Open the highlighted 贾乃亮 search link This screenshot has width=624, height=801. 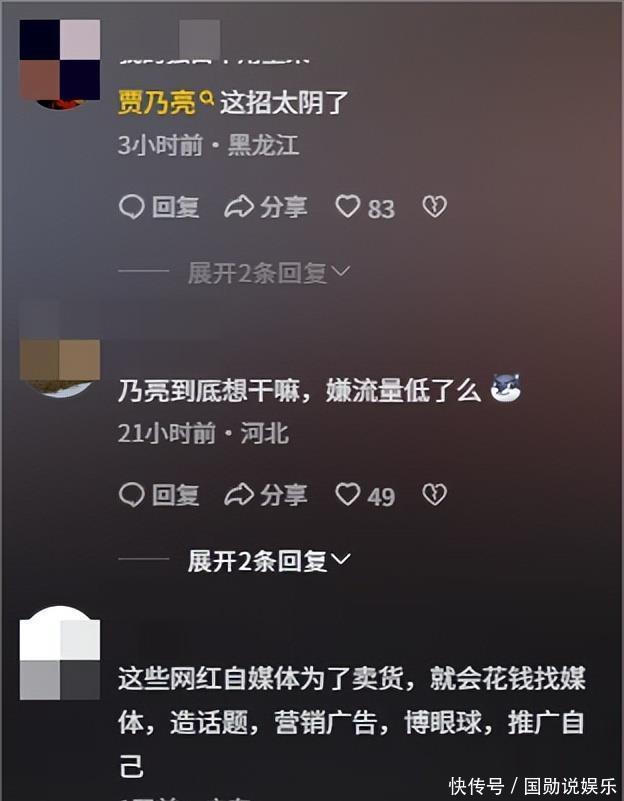[166, 101]
